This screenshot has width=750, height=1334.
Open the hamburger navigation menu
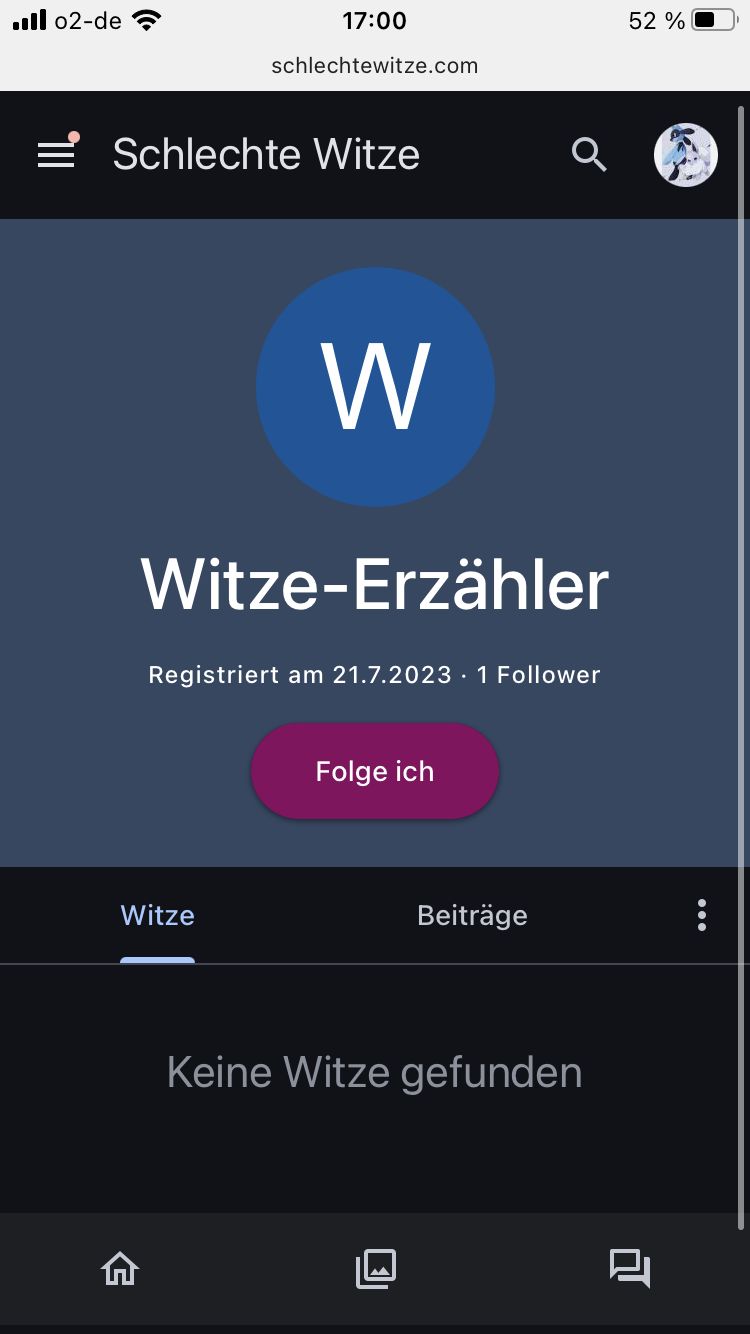click(56, 155)
